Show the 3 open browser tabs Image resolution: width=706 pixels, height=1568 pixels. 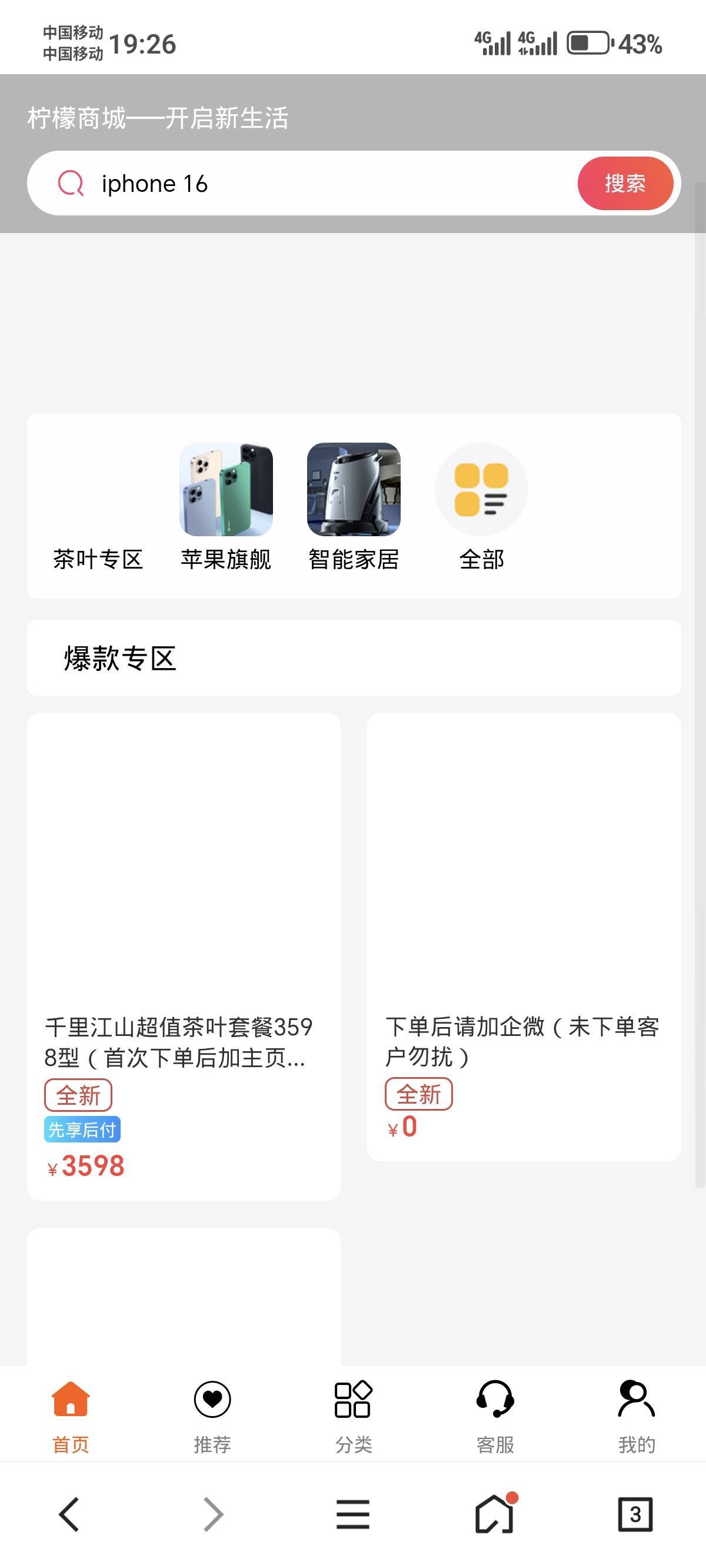pyautogui.click(x=635, y=1514)
